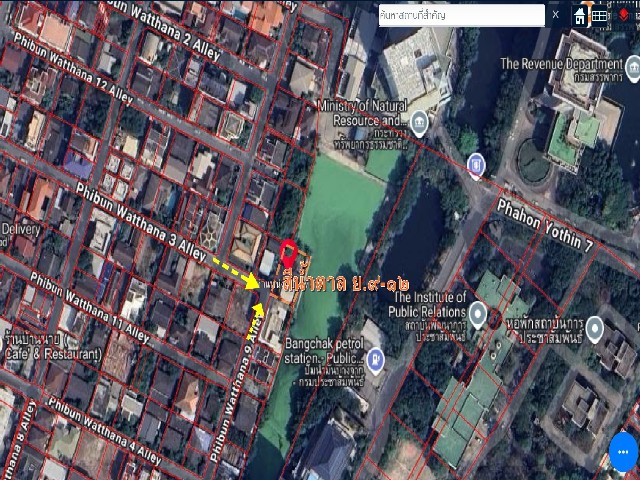The image size is (640, 480).
Task: Open the table grid icon
Action: pyautogui.click(x=599, y=15)
